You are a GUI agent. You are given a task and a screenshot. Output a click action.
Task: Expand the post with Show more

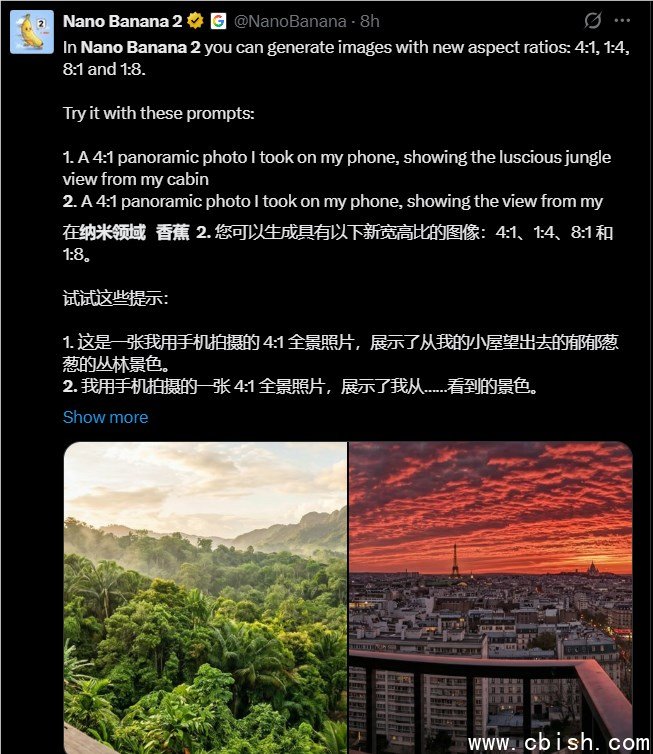[105, 417]
